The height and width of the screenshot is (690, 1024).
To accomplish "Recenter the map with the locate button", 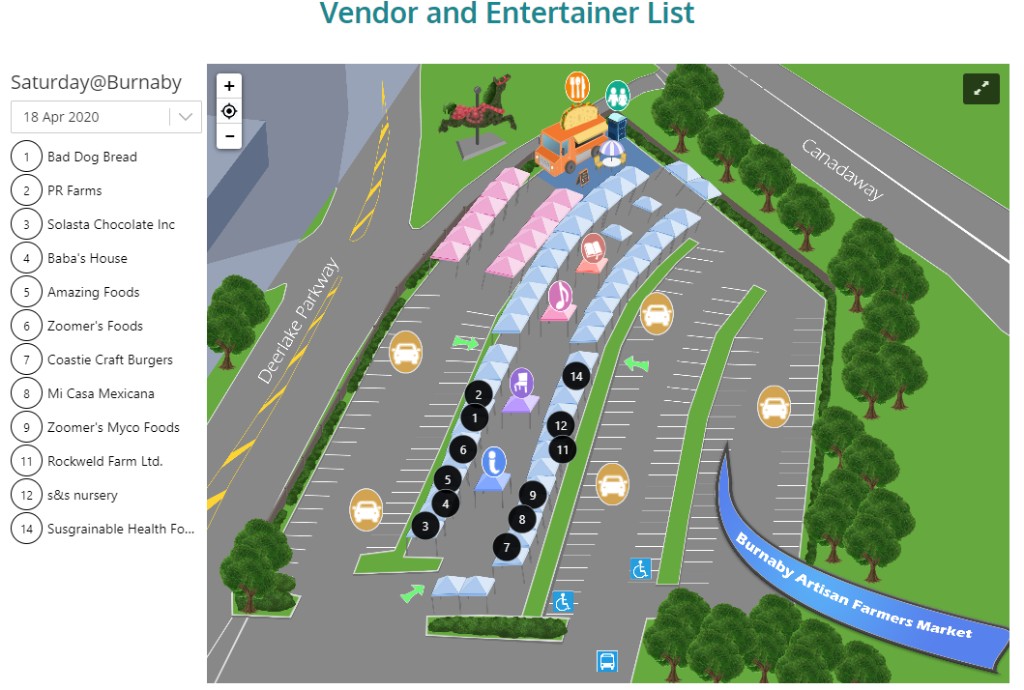I will coord(229,111).
